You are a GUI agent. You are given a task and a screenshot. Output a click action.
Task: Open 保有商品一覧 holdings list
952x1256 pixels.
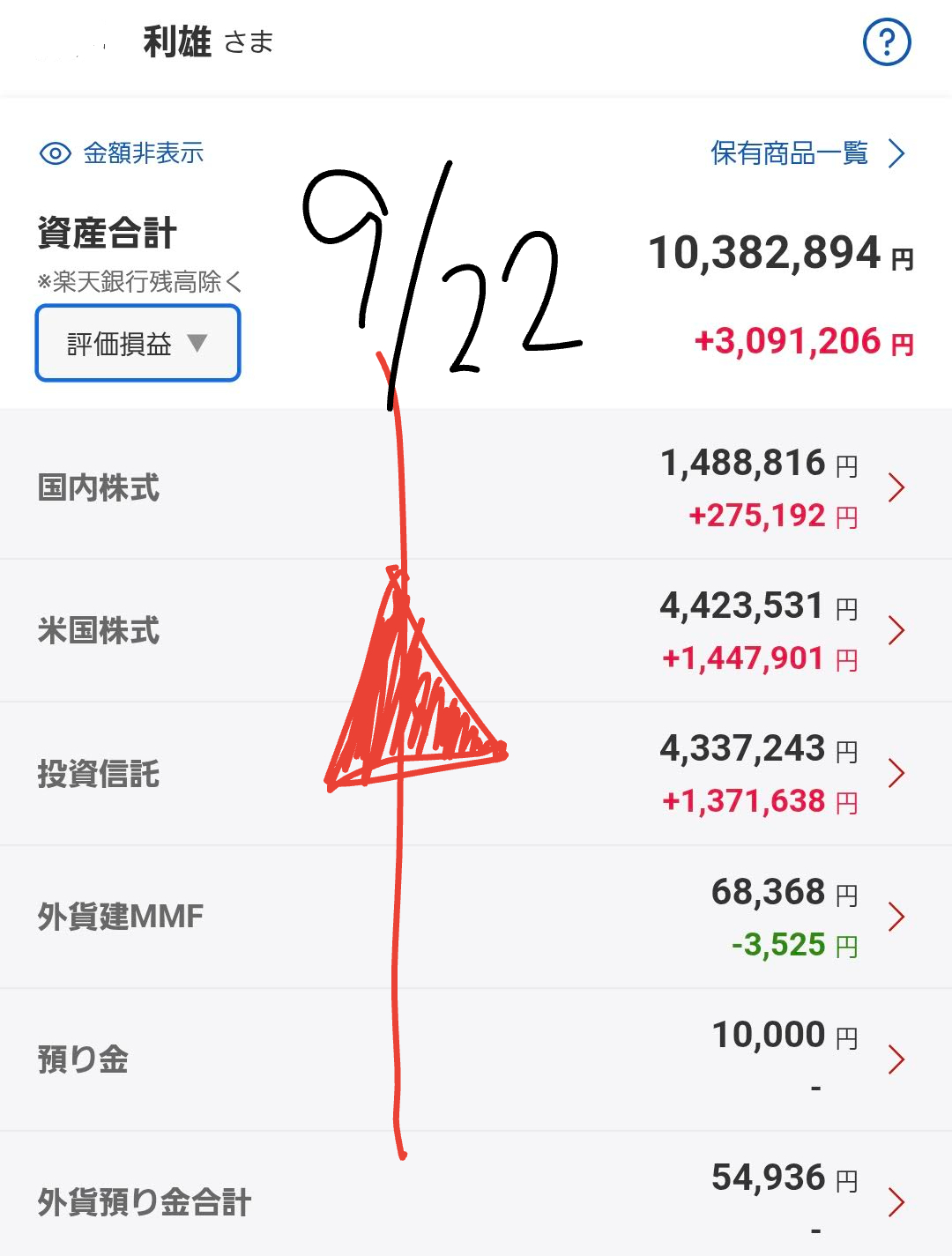[807, 153]
